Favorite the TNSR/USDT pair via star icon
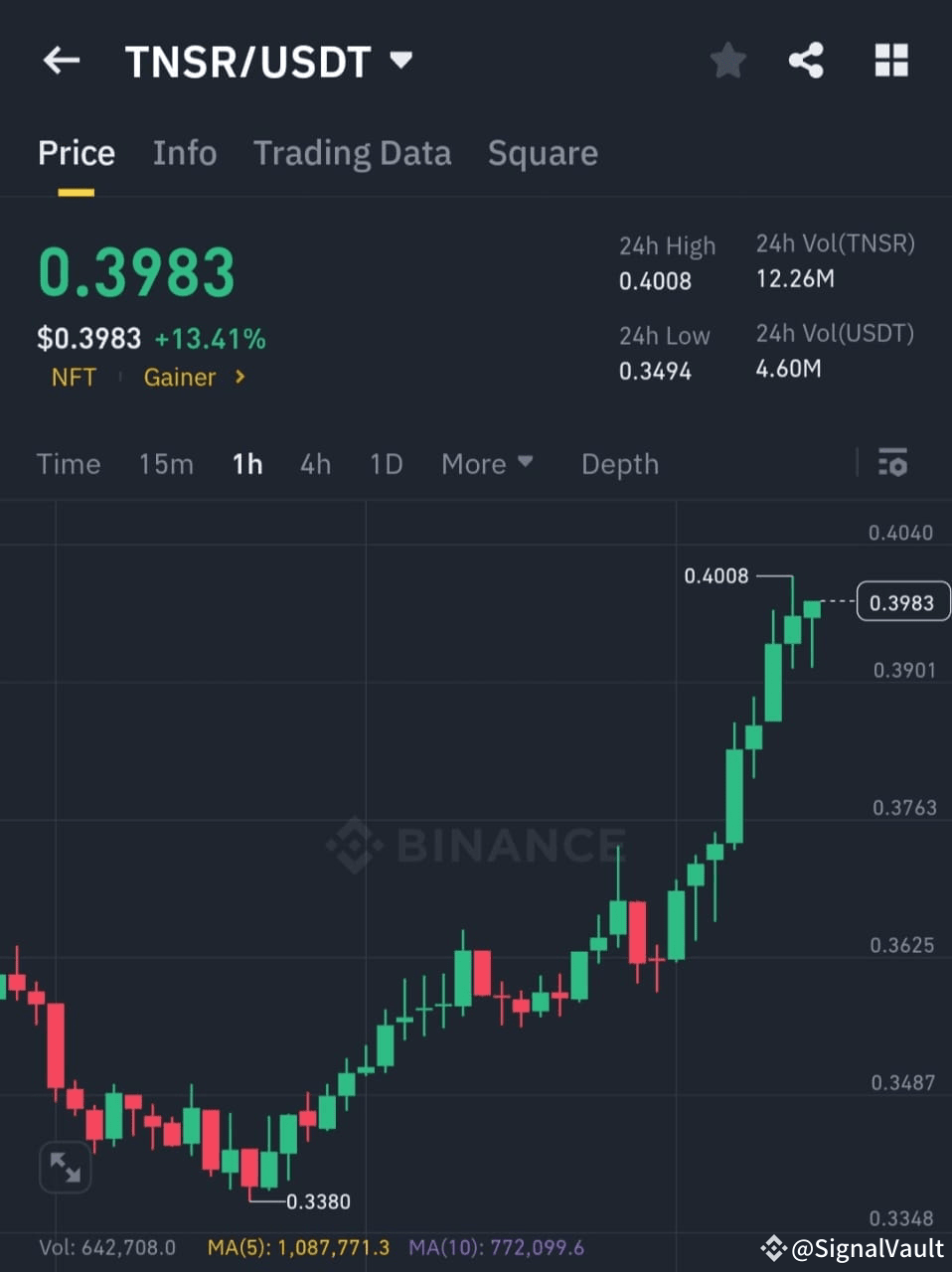The width and height of the screenshot is (952, 1272). [727, 61]
